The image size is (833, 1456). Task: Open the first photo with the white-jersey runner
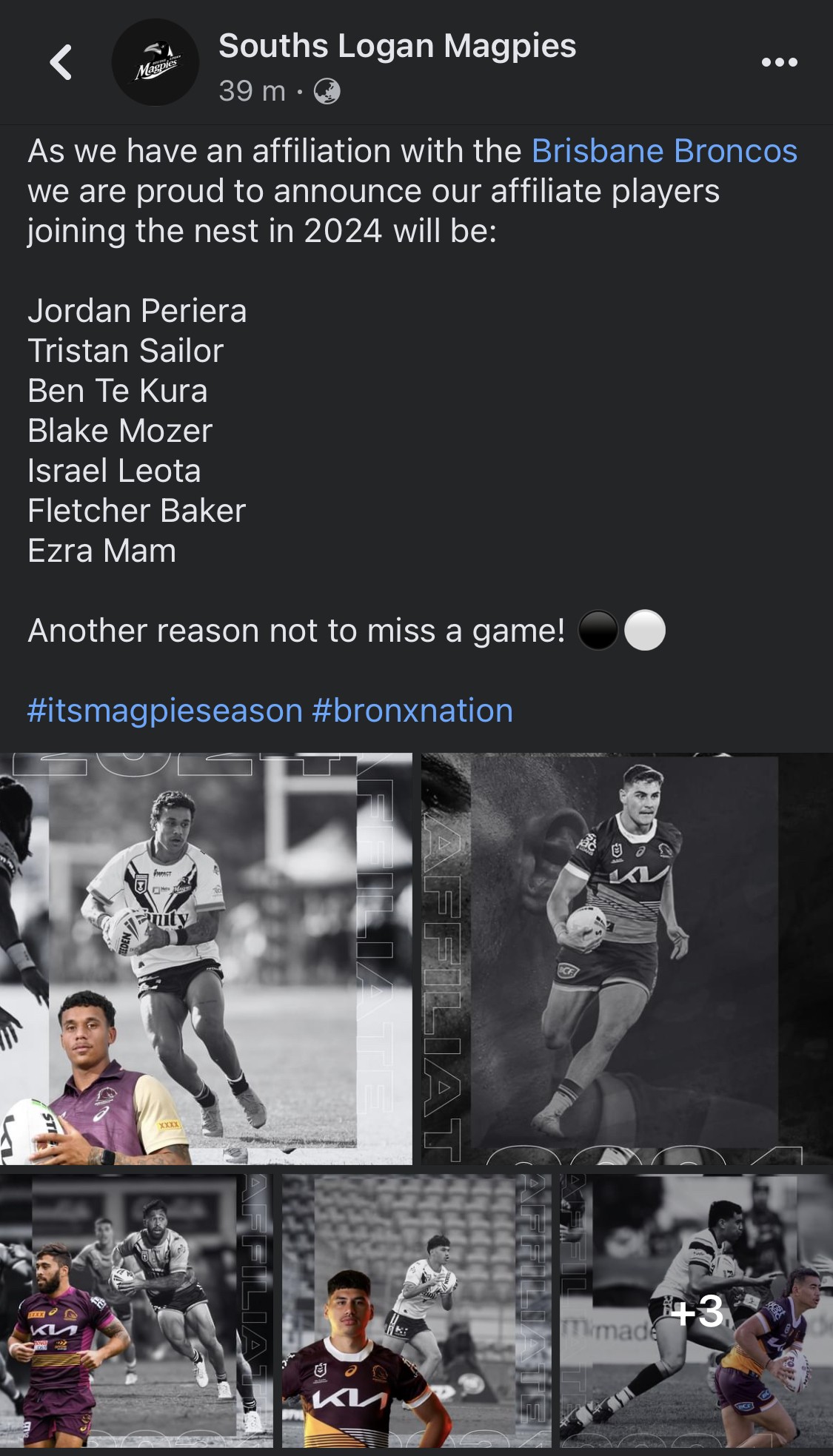(x=206, y=959)
